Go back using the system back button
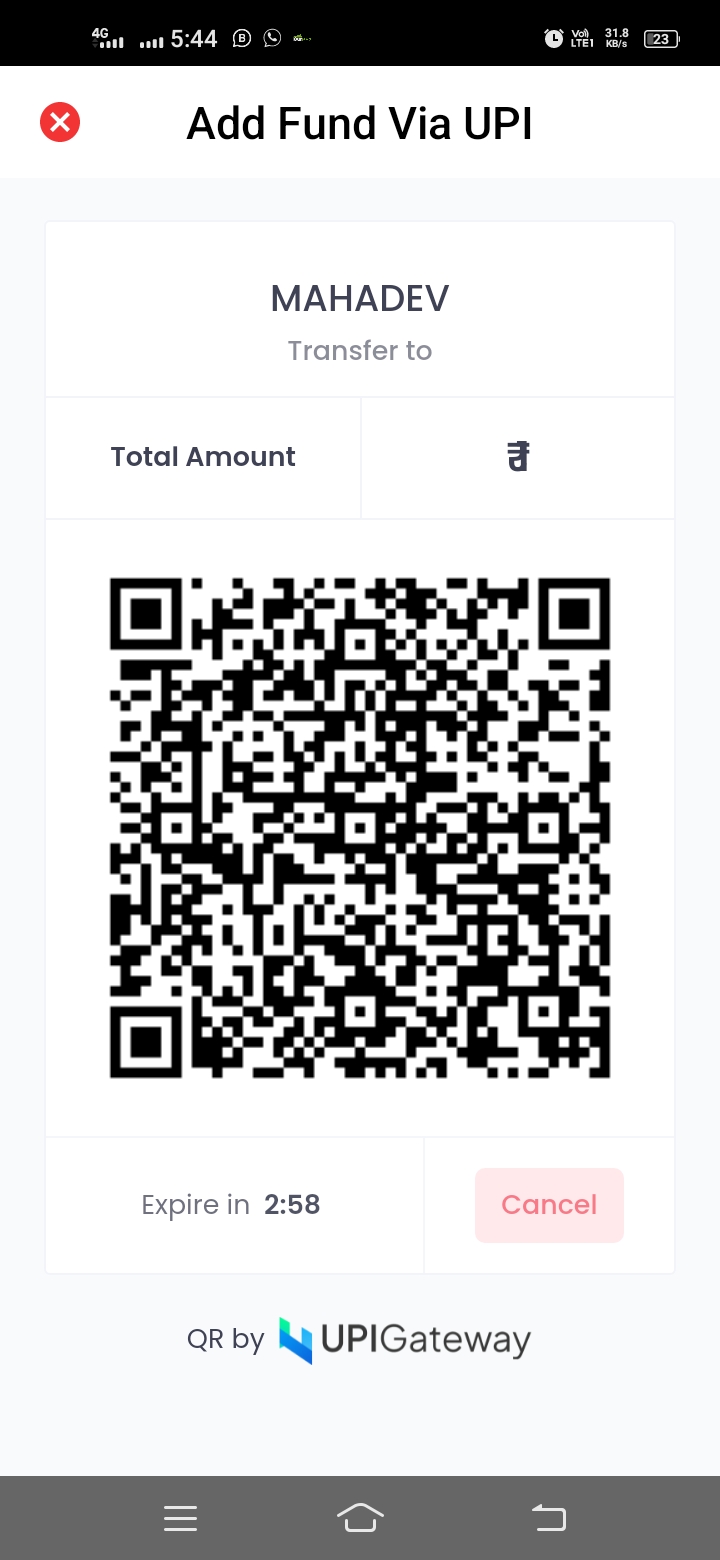The height and width of the screenshot is (1560, 720). [548, 1518]
